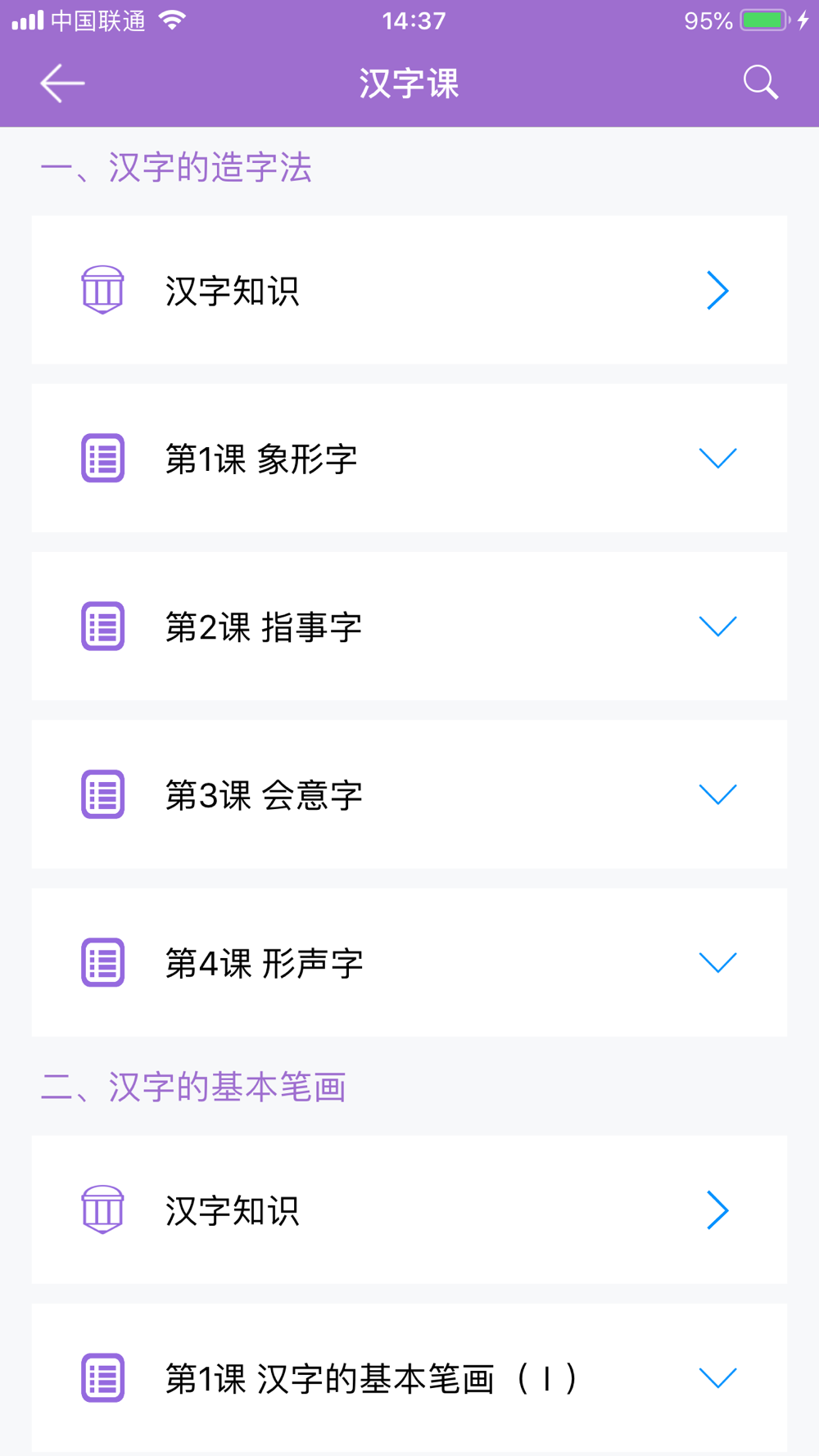Open 汉字知识 under 汉字的造字法
819x1456 pixels.
[x=409, y=291]
